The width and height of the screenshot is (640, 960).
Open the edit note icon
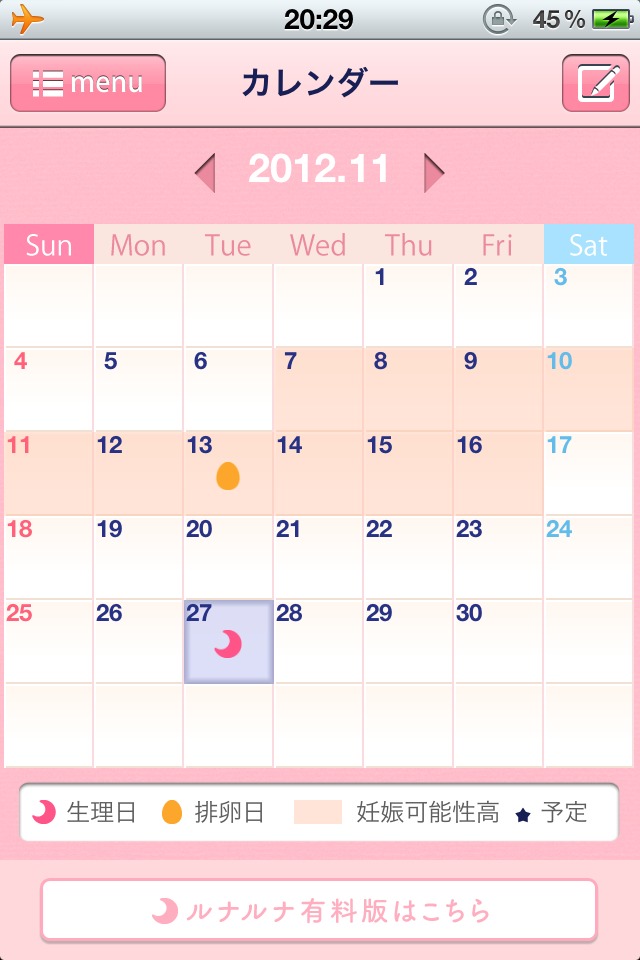(x=595, y=83)
